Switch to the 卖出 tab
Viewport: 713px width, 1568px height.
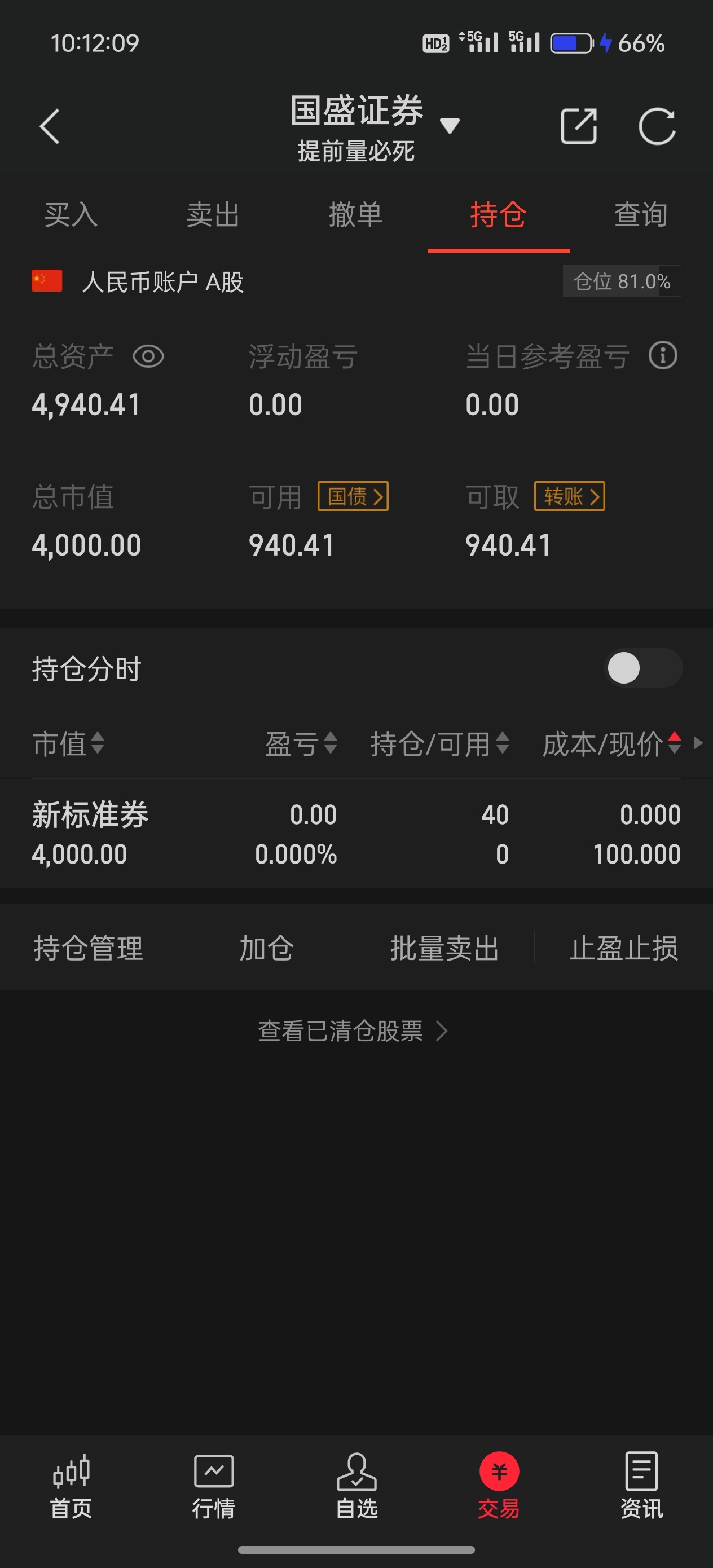pos(213,214)
